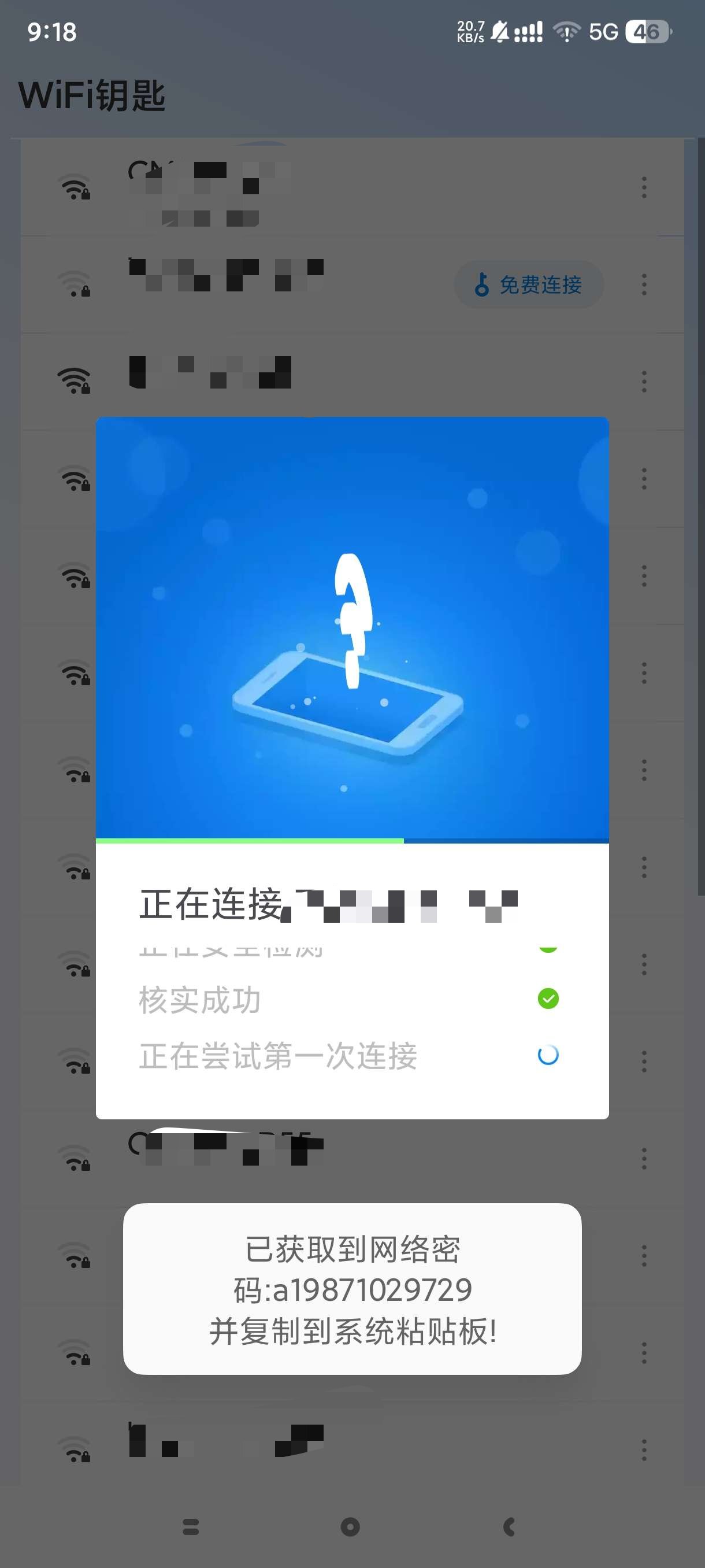Tap the 免费连接 button
Viewport: 705px width, 1568px height.
(x=528, y=284)
